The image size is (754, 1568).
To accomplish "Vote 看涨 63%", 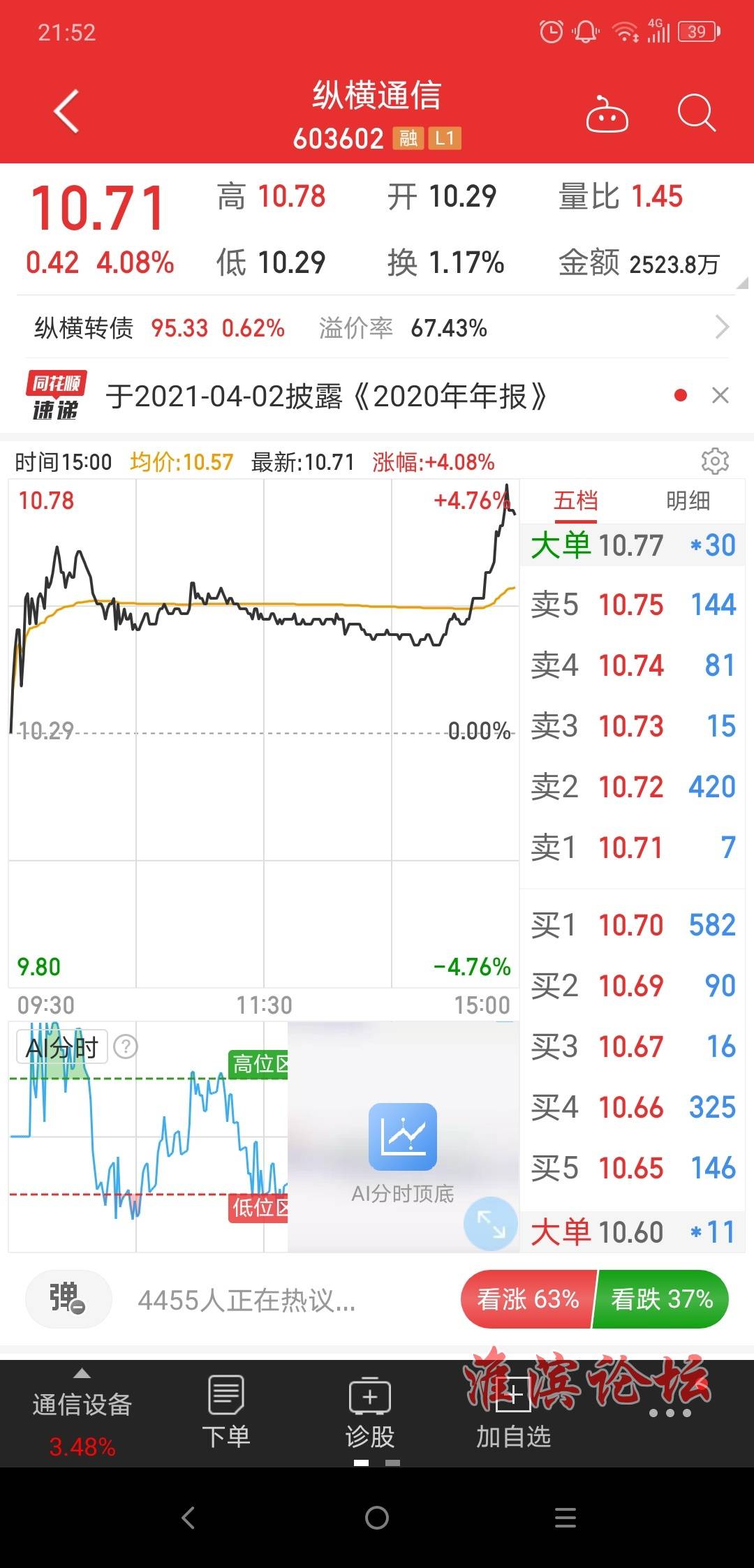I will pos(528,1299).
